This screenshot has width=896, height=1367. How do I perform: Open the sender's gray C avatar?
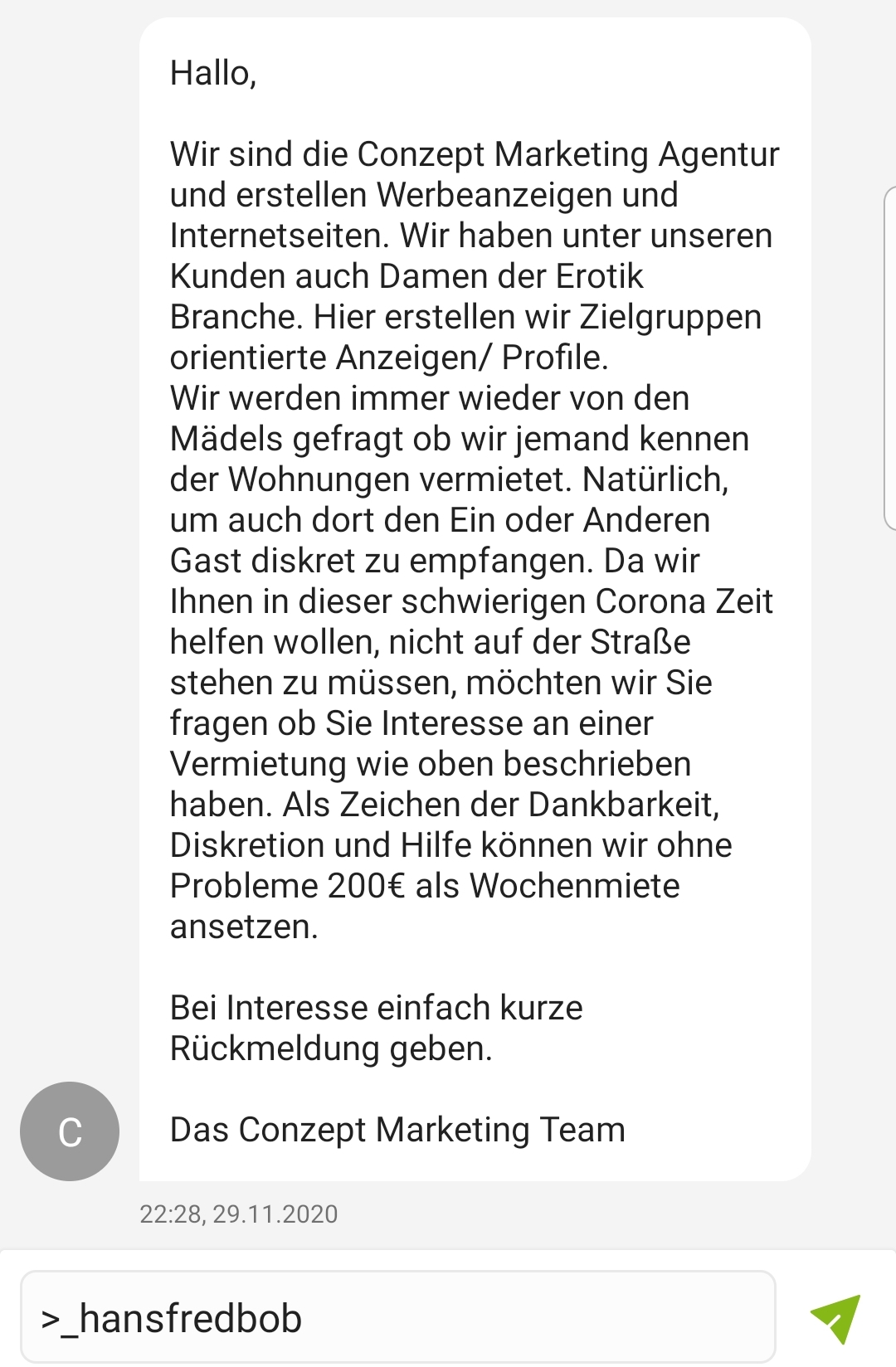[70, 1131]
